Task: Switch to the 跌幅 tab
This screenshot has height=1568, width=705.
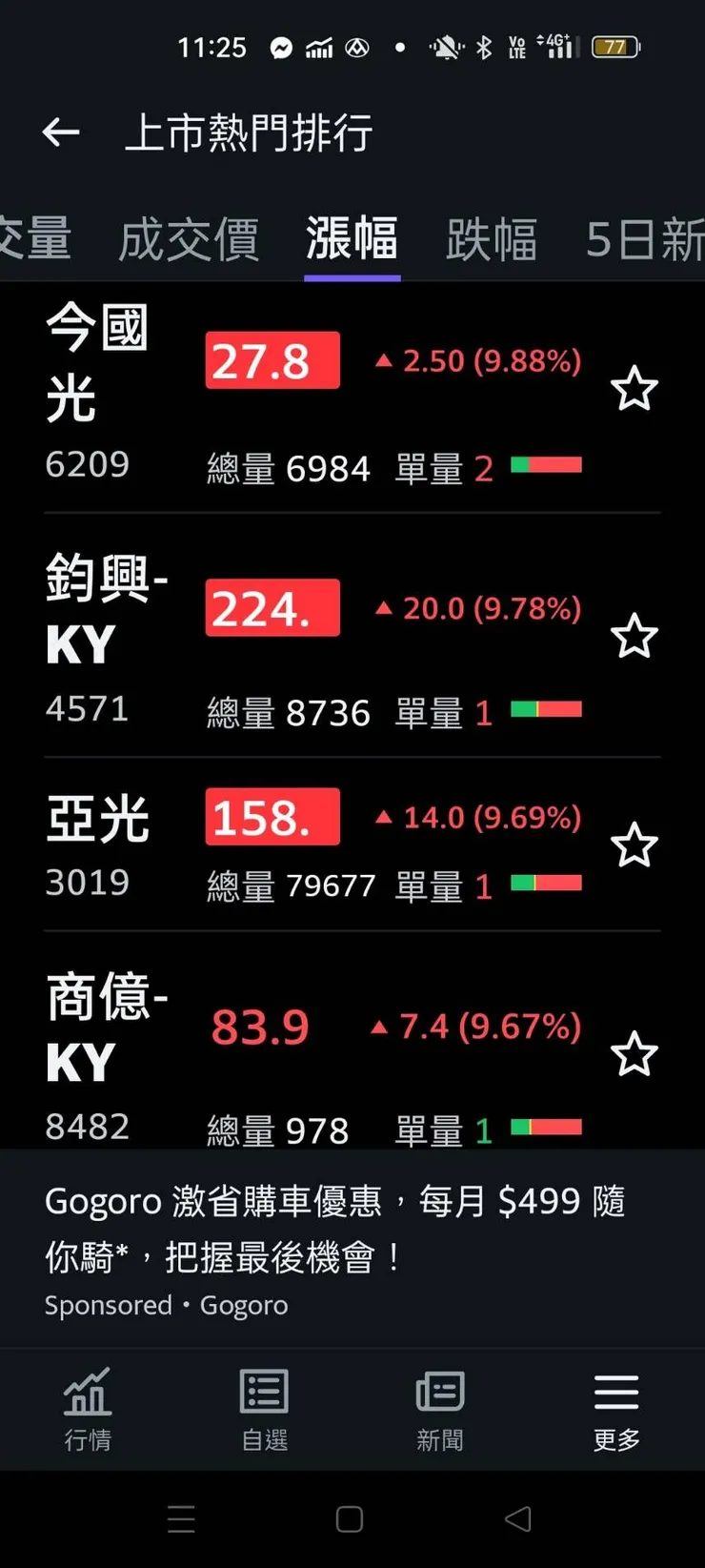Action: click(x=492, y=238)
